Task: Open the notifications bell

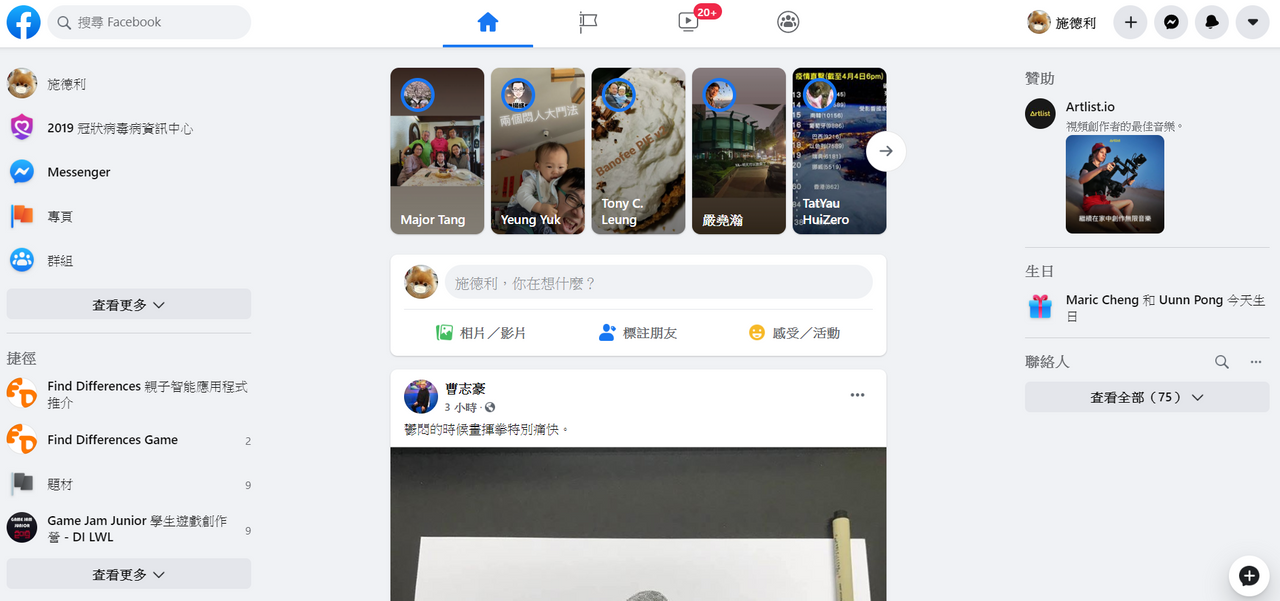Action: click(1212, 22)
